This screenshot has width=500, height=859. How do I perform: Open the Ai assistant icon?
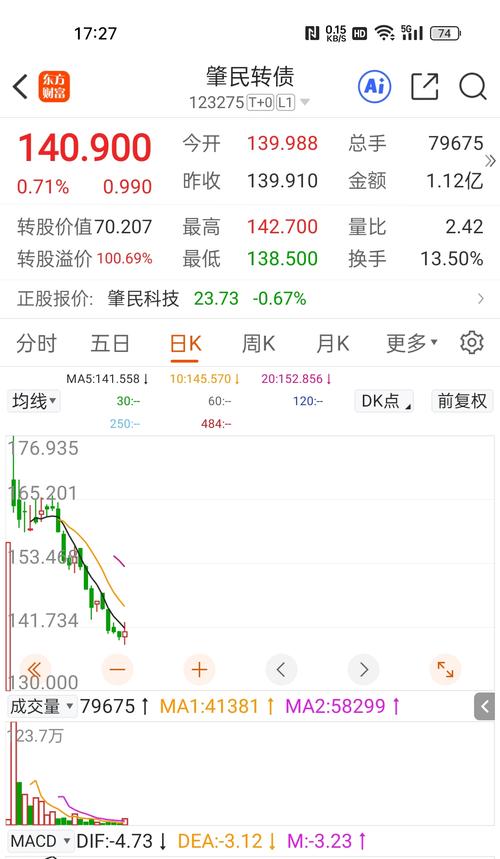click(x=375, y=86)
